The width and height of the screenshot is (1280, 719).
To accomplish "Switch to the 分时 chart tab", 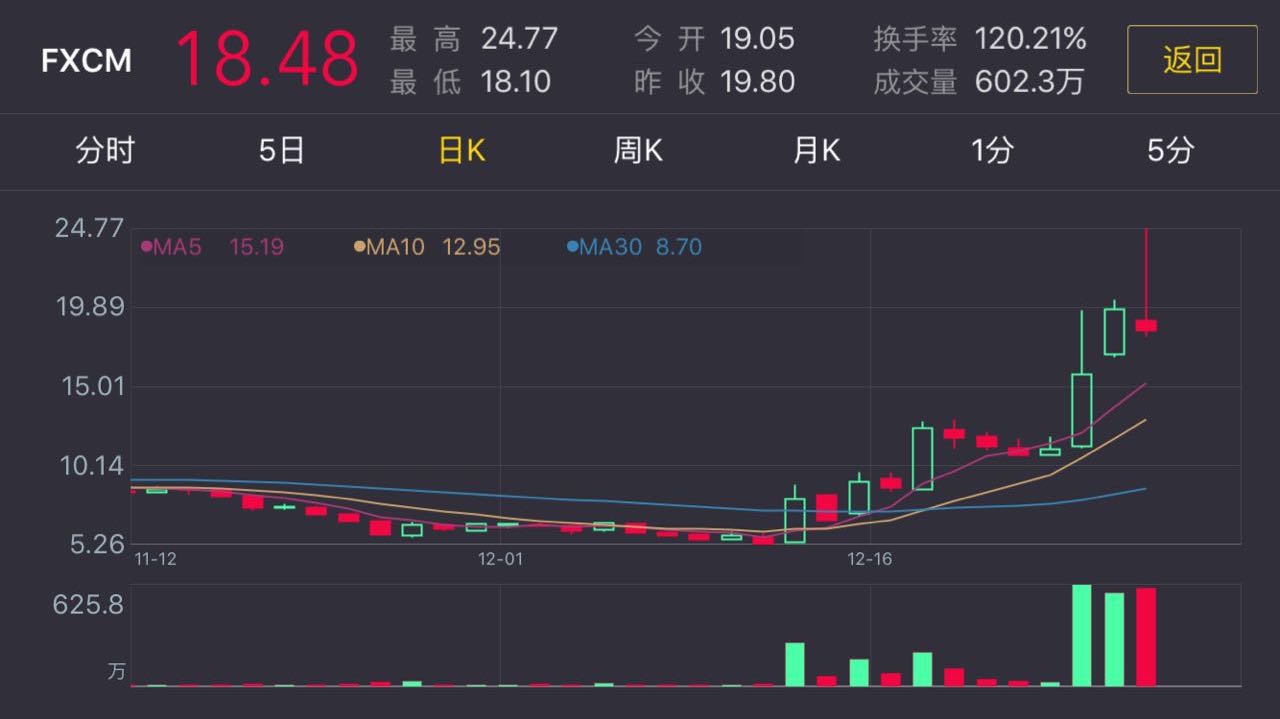I will pyautogui.click(x=105, y=151).
